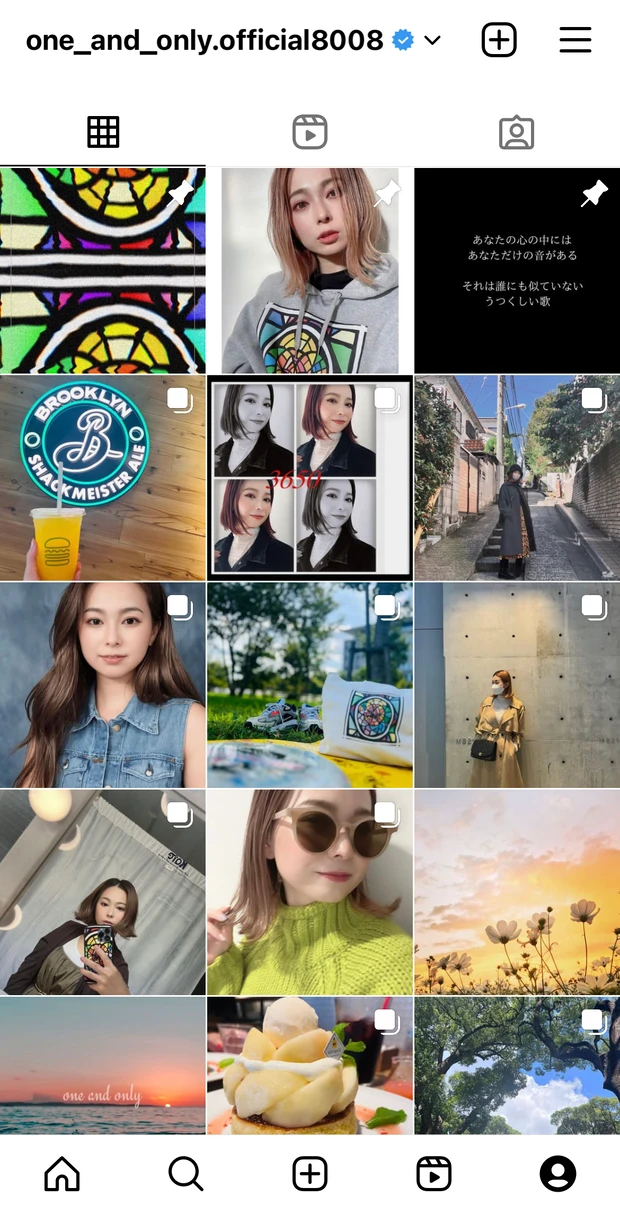The width and height of the screenshot is (620, 1232).
Task: Open the peach dessert post
Action: (x=310, y=1065)
